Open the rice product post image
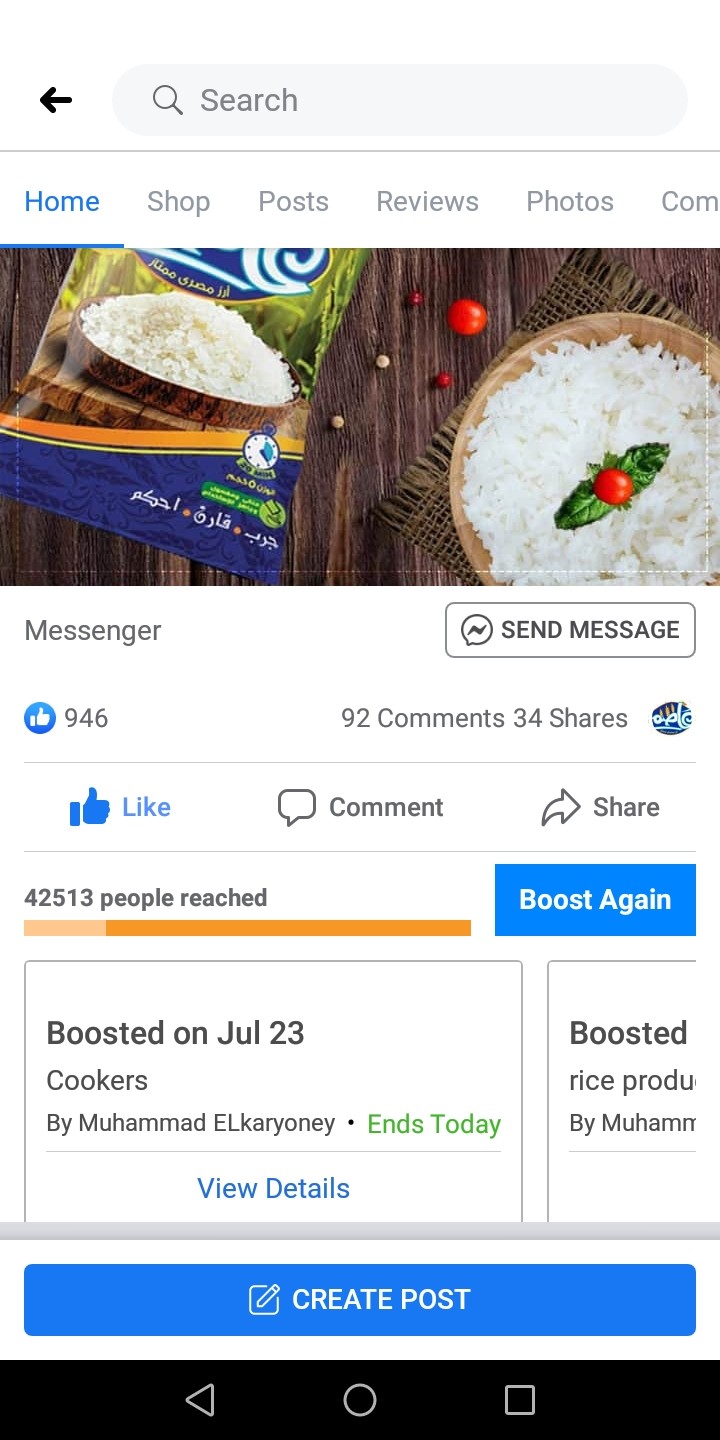Screen dimensions: 720x1440 360,417
